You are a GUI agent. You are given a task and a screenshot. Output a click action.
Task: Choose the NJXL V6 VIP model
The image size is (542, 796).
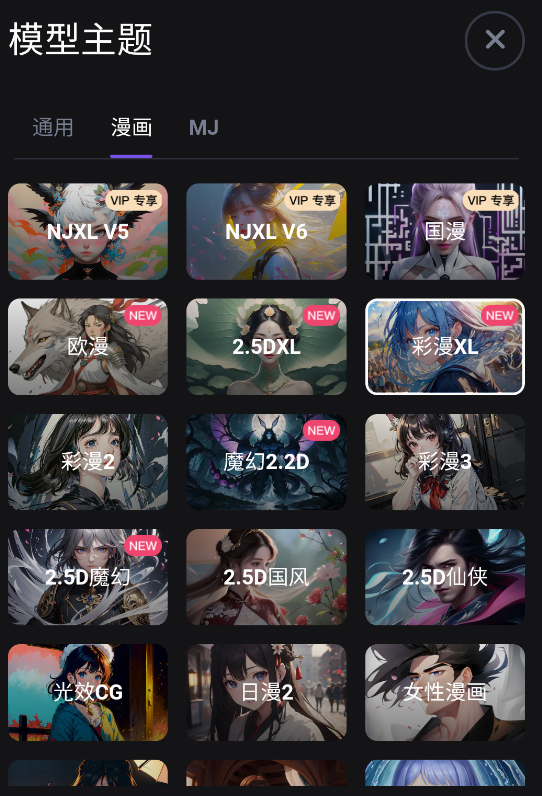266,231
